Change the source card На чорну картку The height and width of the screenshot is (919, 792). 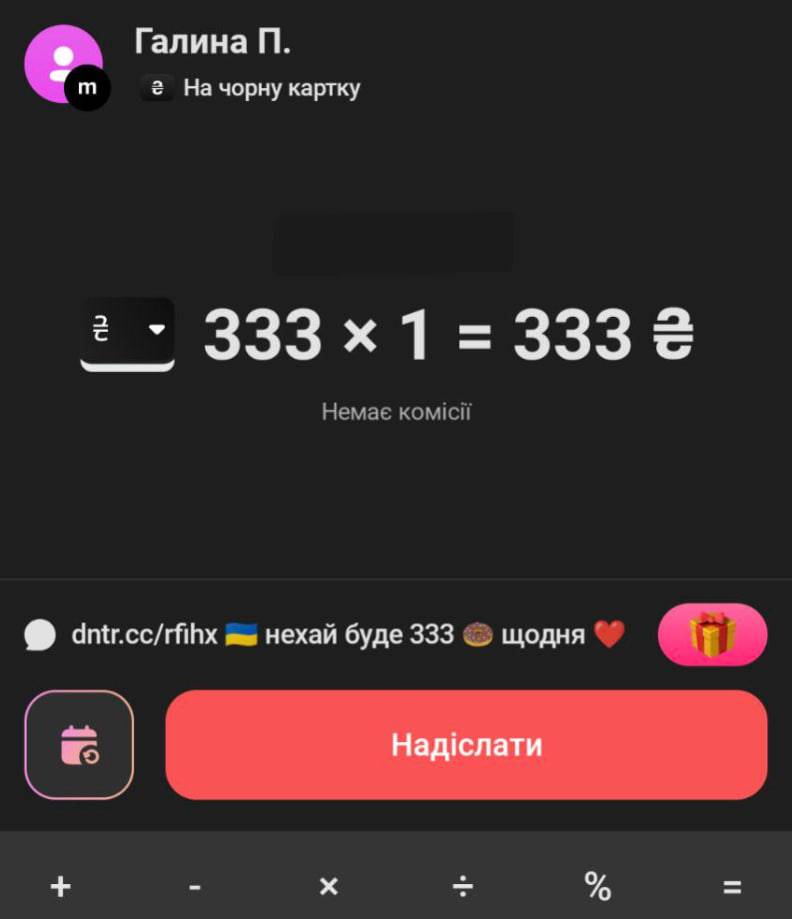(252, 88)
